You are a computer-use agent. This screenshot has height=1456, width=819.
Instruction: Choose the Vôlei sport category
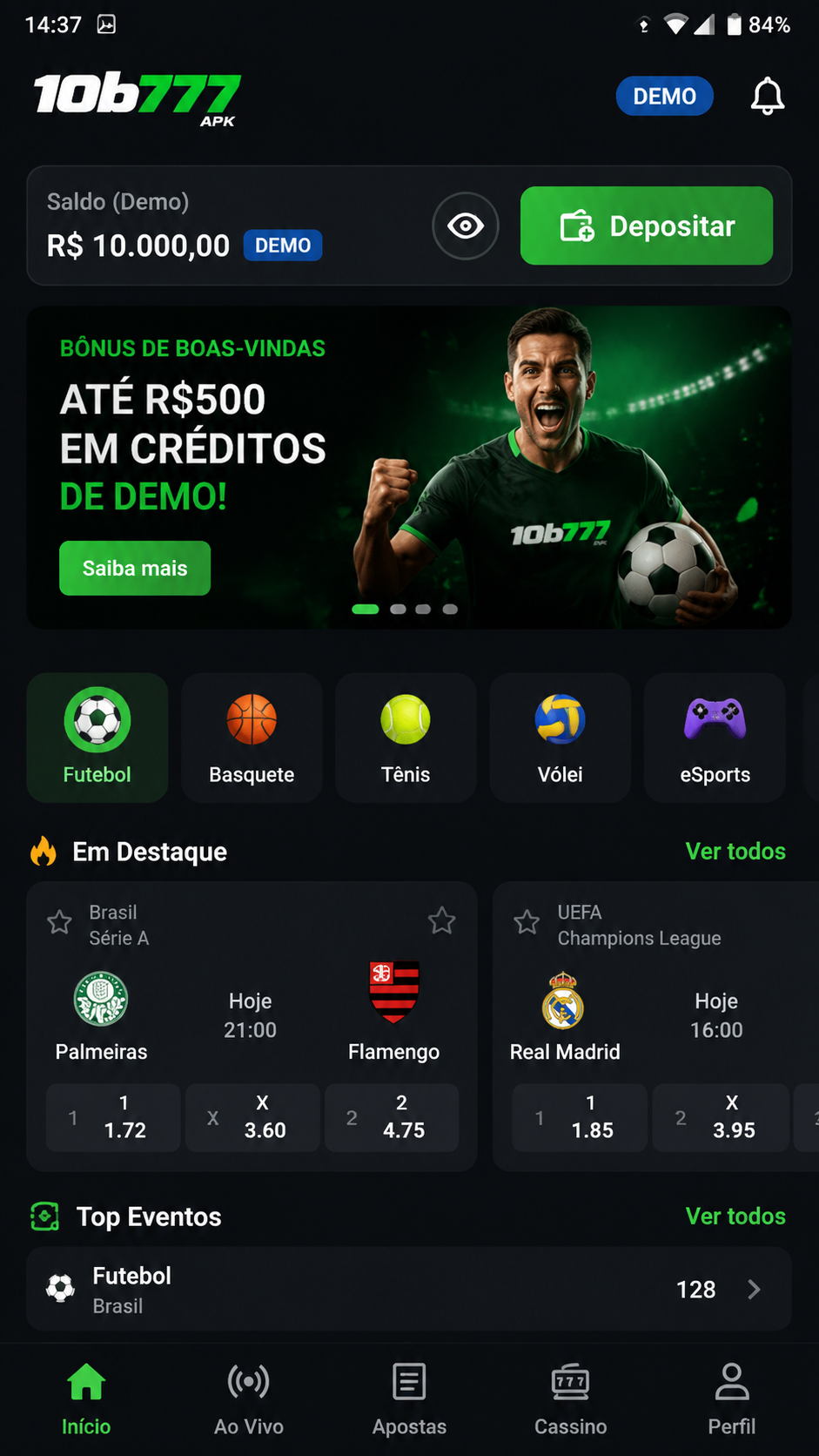pos(560,738)
